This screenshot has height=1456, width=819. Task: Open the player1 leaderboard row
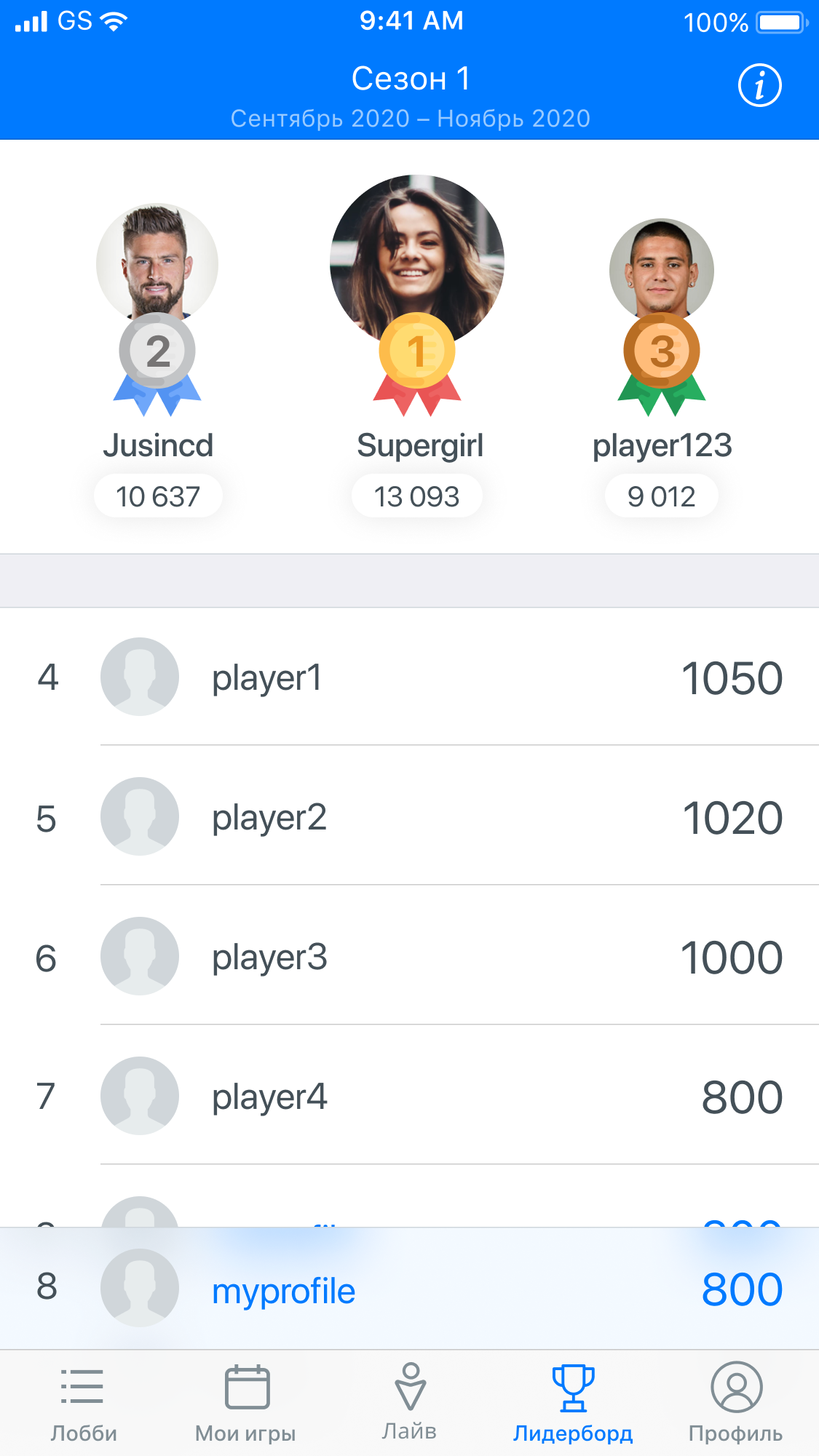pos(409,677)
